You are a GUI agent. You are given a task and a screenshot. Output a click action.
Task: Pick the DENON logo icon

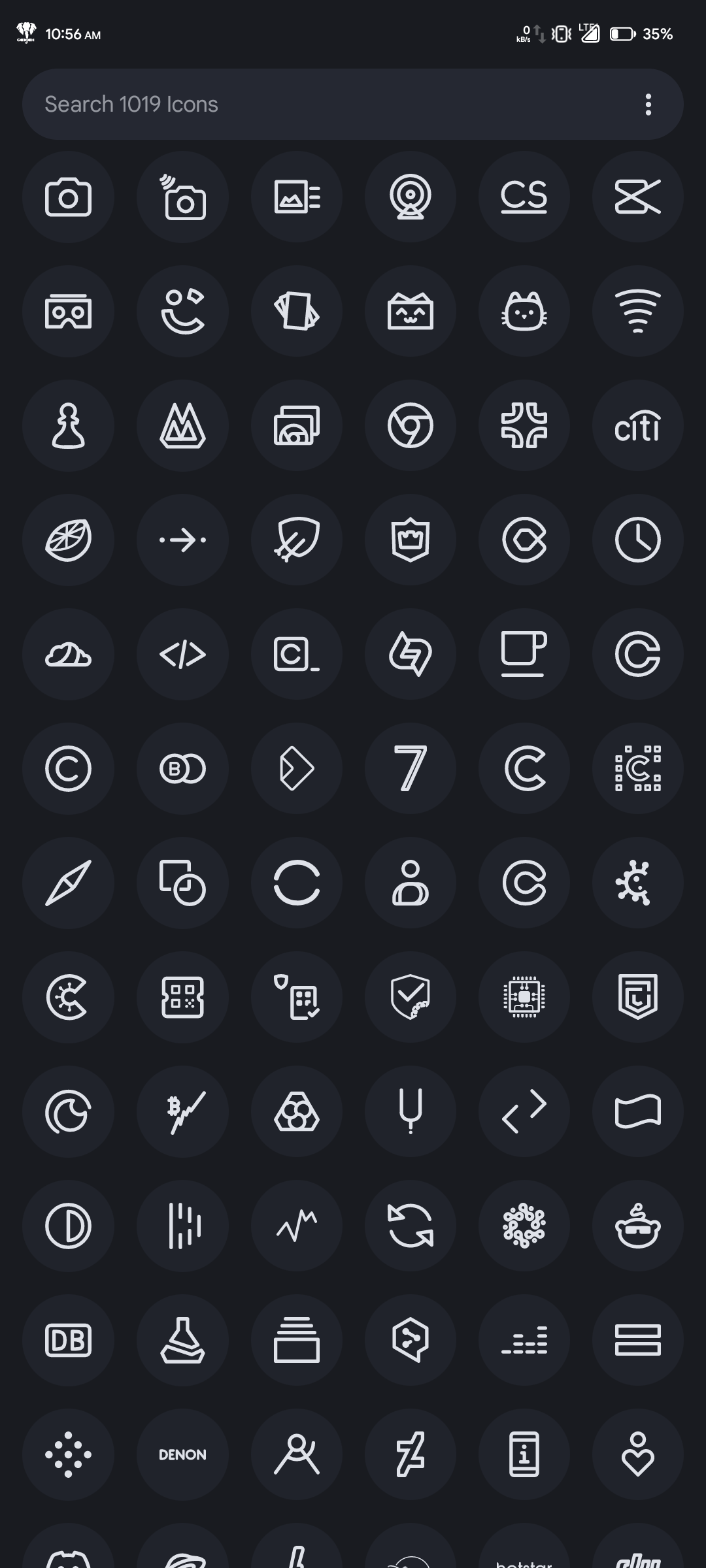click(x=182, y=1455)
